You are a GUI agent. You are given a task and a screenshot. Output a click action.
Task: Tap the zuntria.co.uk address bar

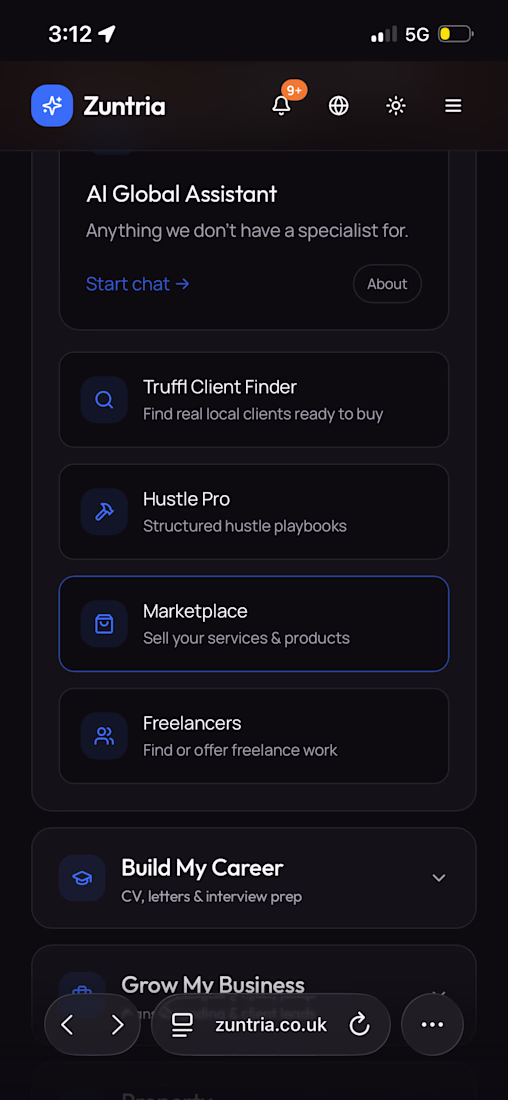271,1025
